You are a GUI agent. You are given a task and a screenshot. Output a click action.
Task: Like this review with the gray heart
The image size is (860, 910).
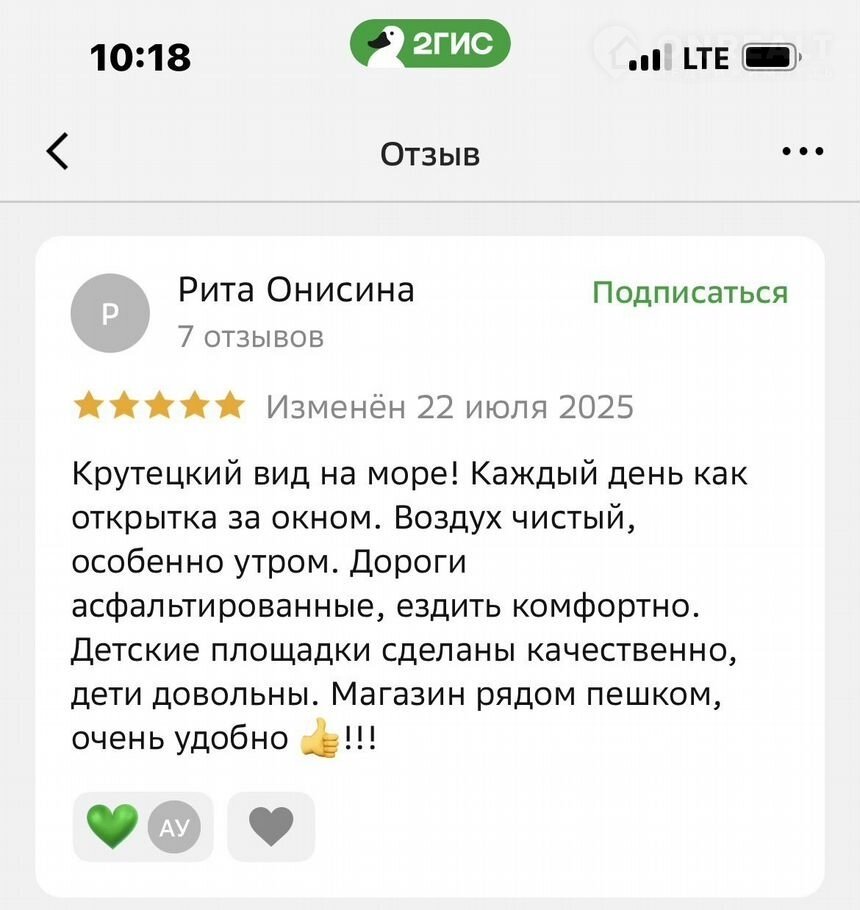[x=271, y=826]
